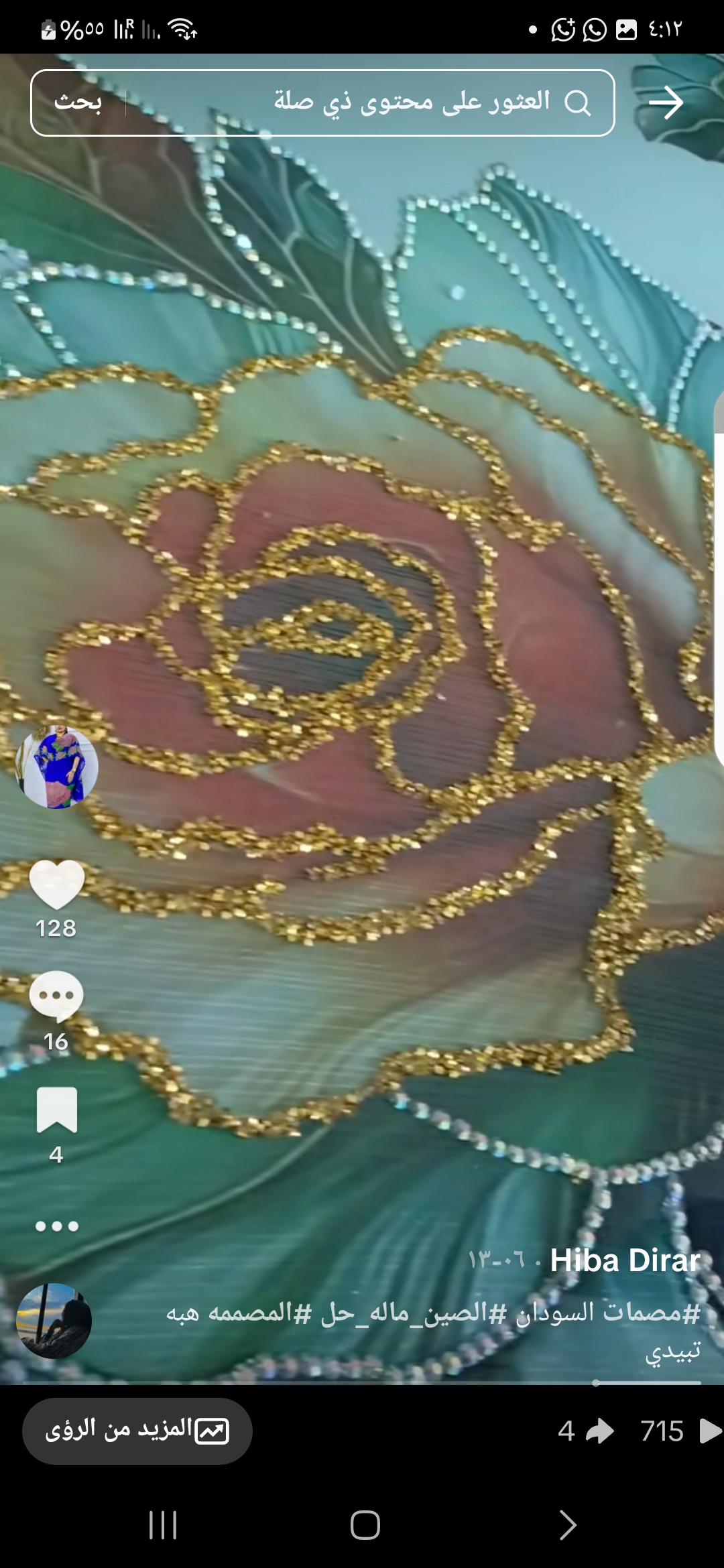Screen dimensions: 724x1568
Task: Like this video with the heart
Action: click(x=57, y=885)
